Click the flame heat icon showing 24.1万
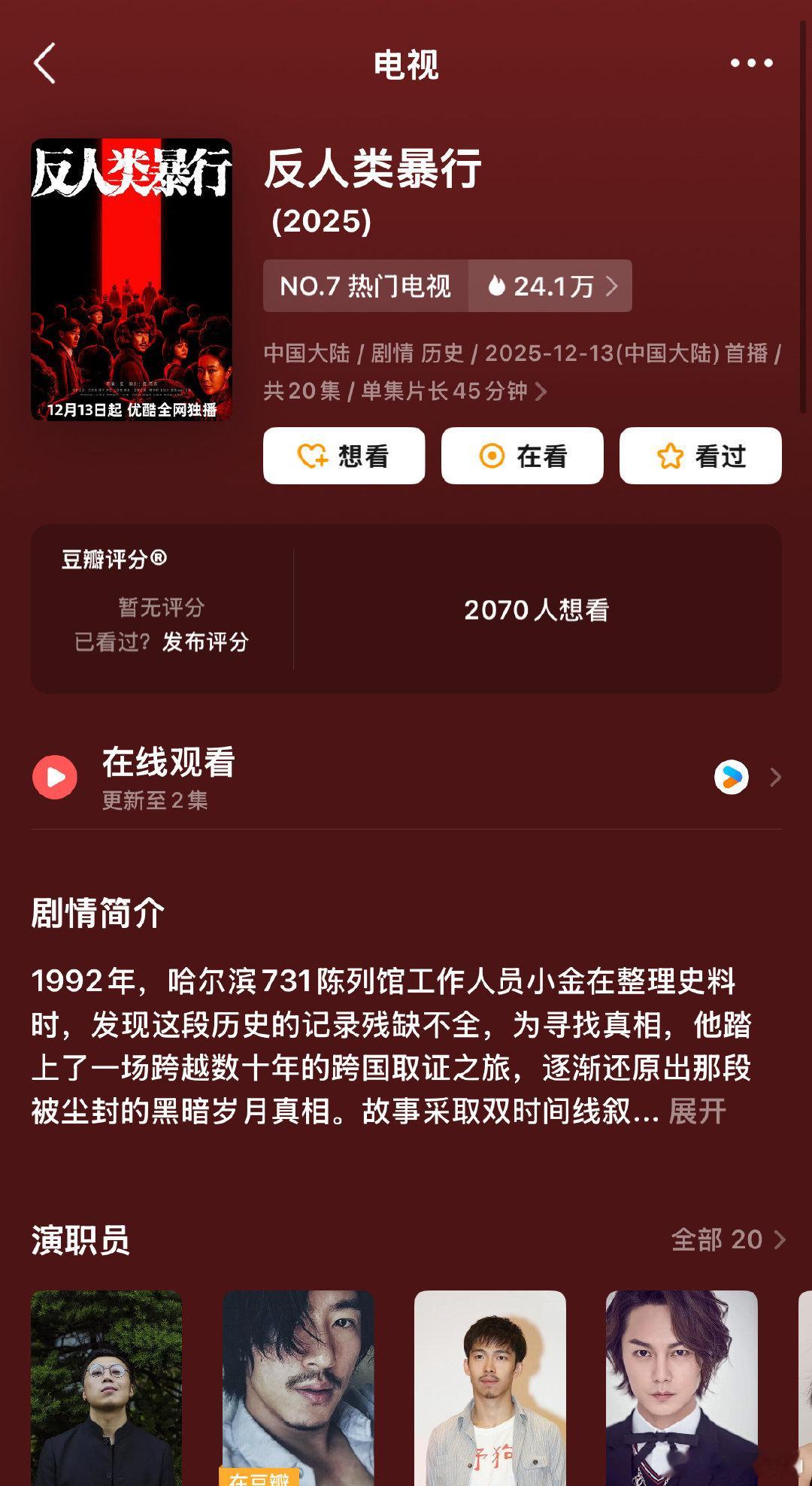Image resolution: width=812 pixels, height=1486 pixels. pos(503,286)
